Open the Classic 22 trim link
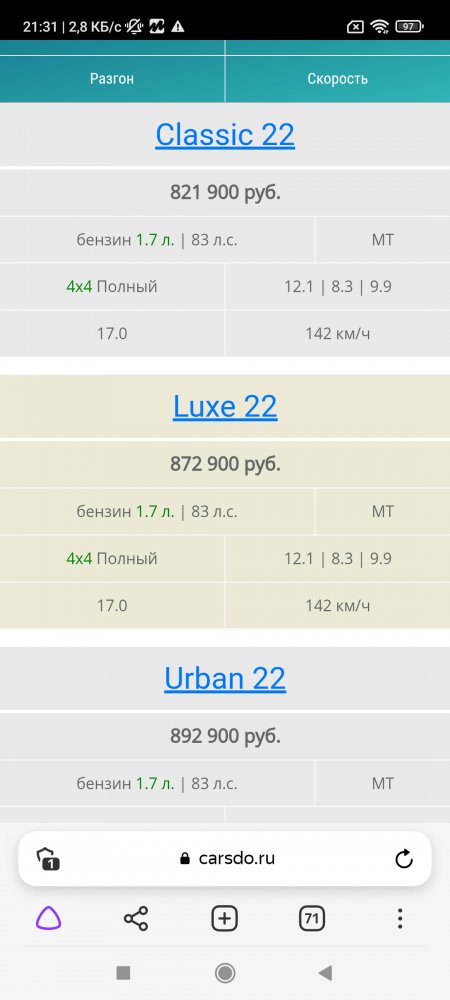 [225, 135]
